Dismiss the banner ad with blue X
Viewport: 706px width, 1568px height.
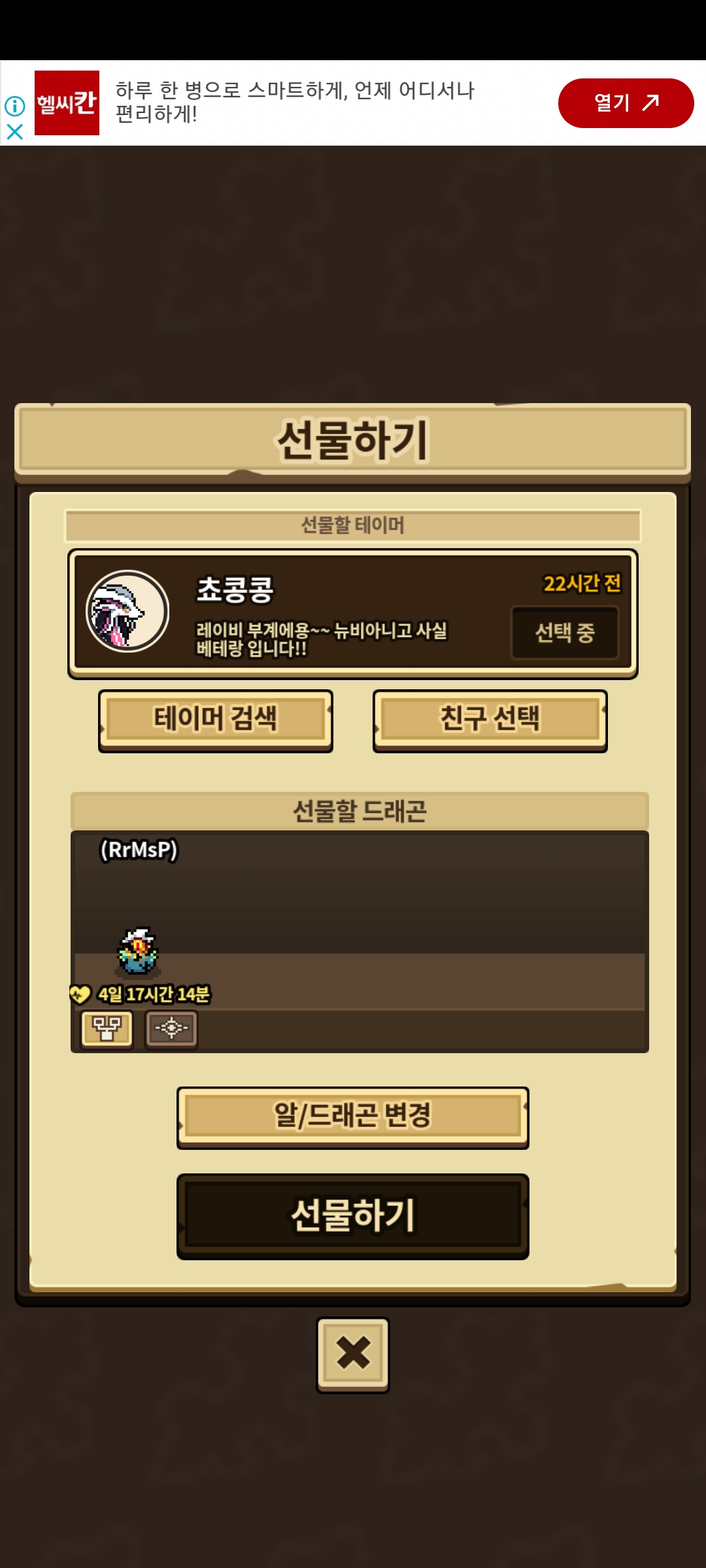pyautogui.click(x=14, y=132)
